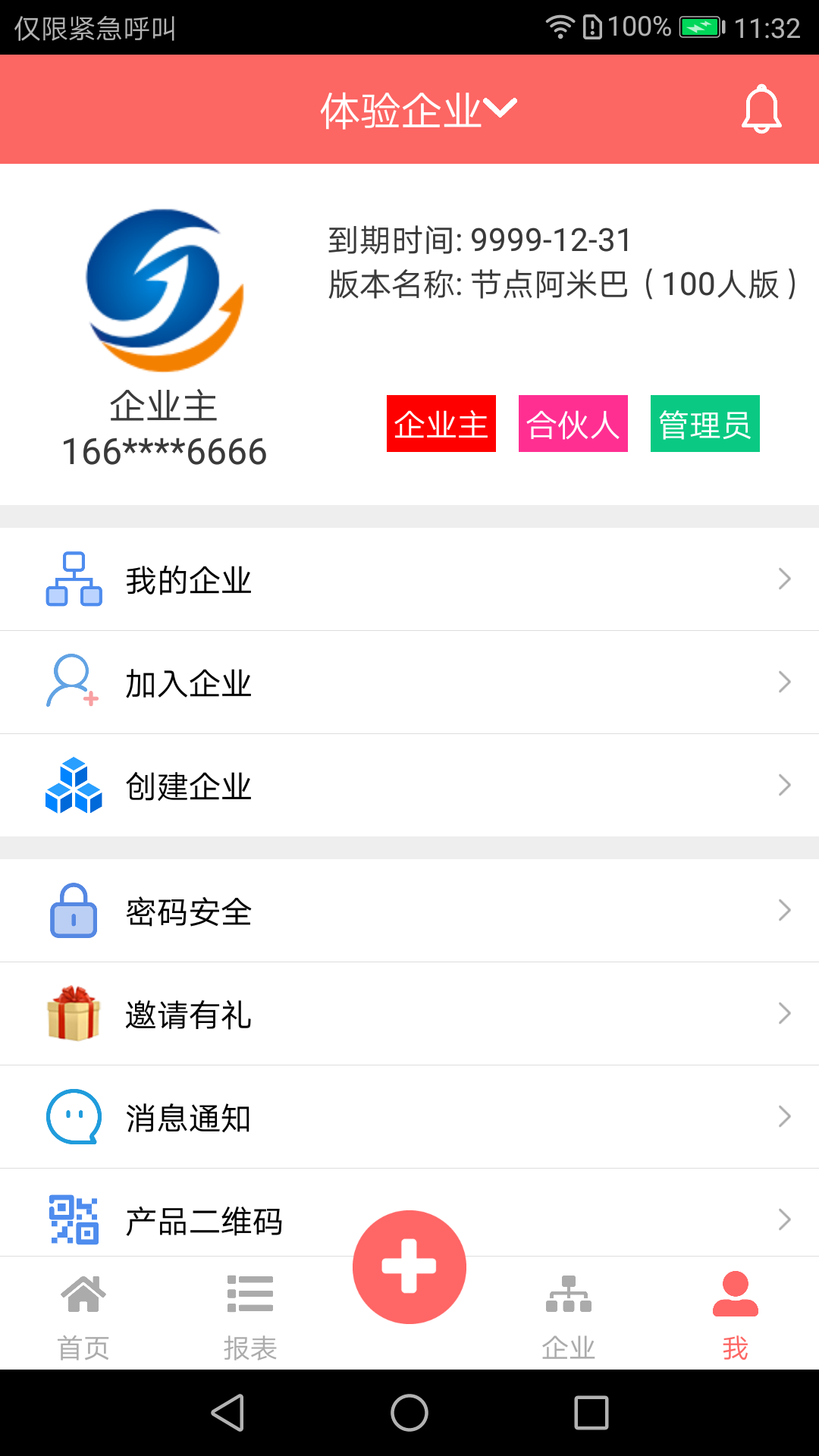Click the 密码安全 lock icon
Screen dimensions: 819x1456
point(74,911)
